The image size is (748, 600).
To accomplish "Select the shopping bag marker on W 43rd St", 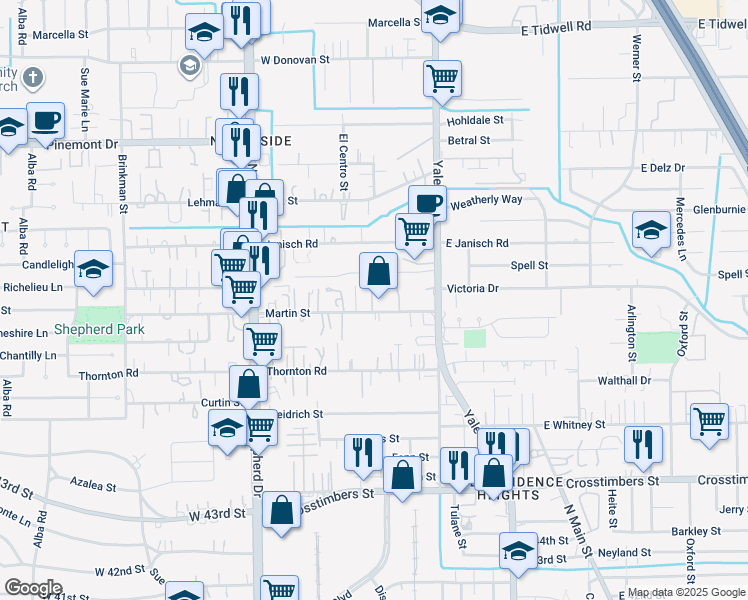I will [283, 510].
